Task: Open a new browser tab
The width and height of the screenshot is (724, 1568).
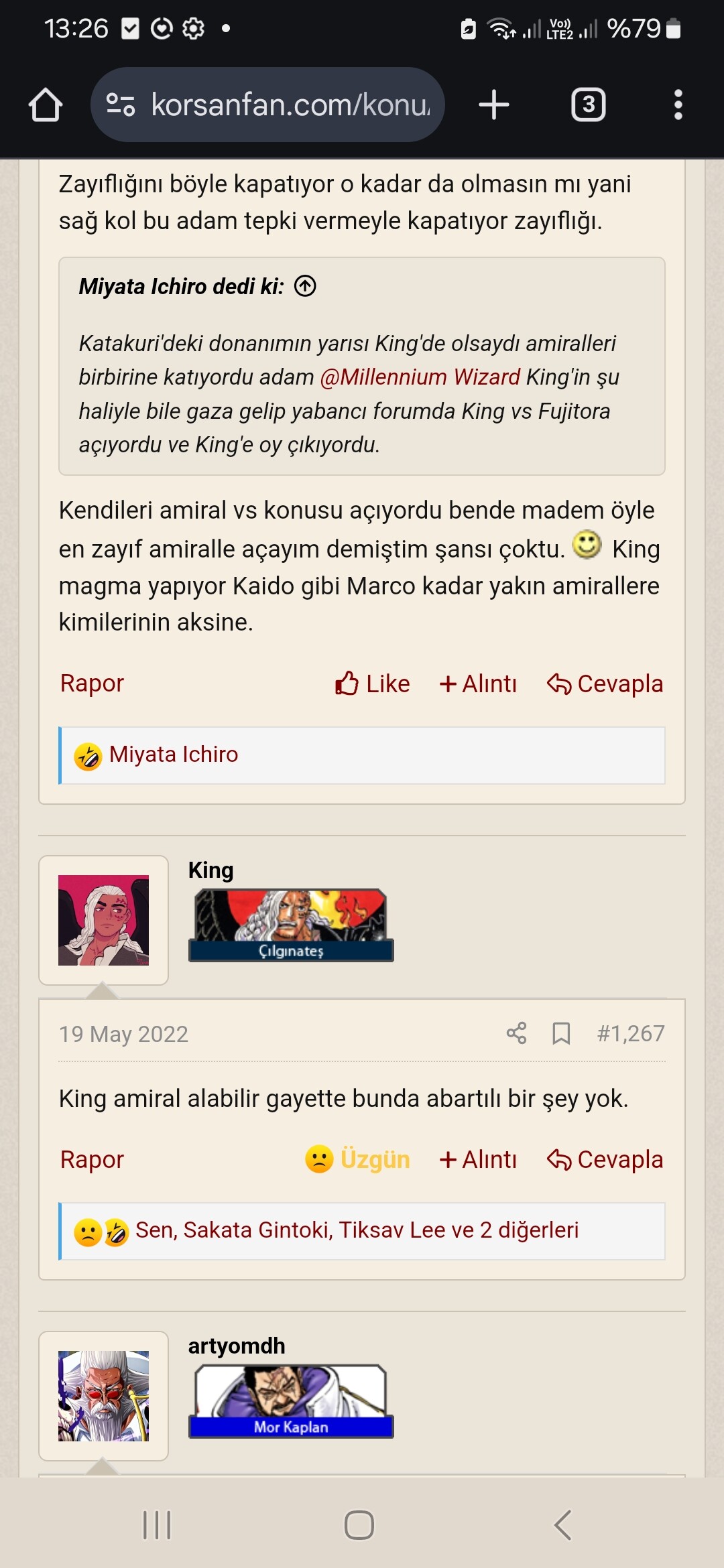Action: [494, 105]
